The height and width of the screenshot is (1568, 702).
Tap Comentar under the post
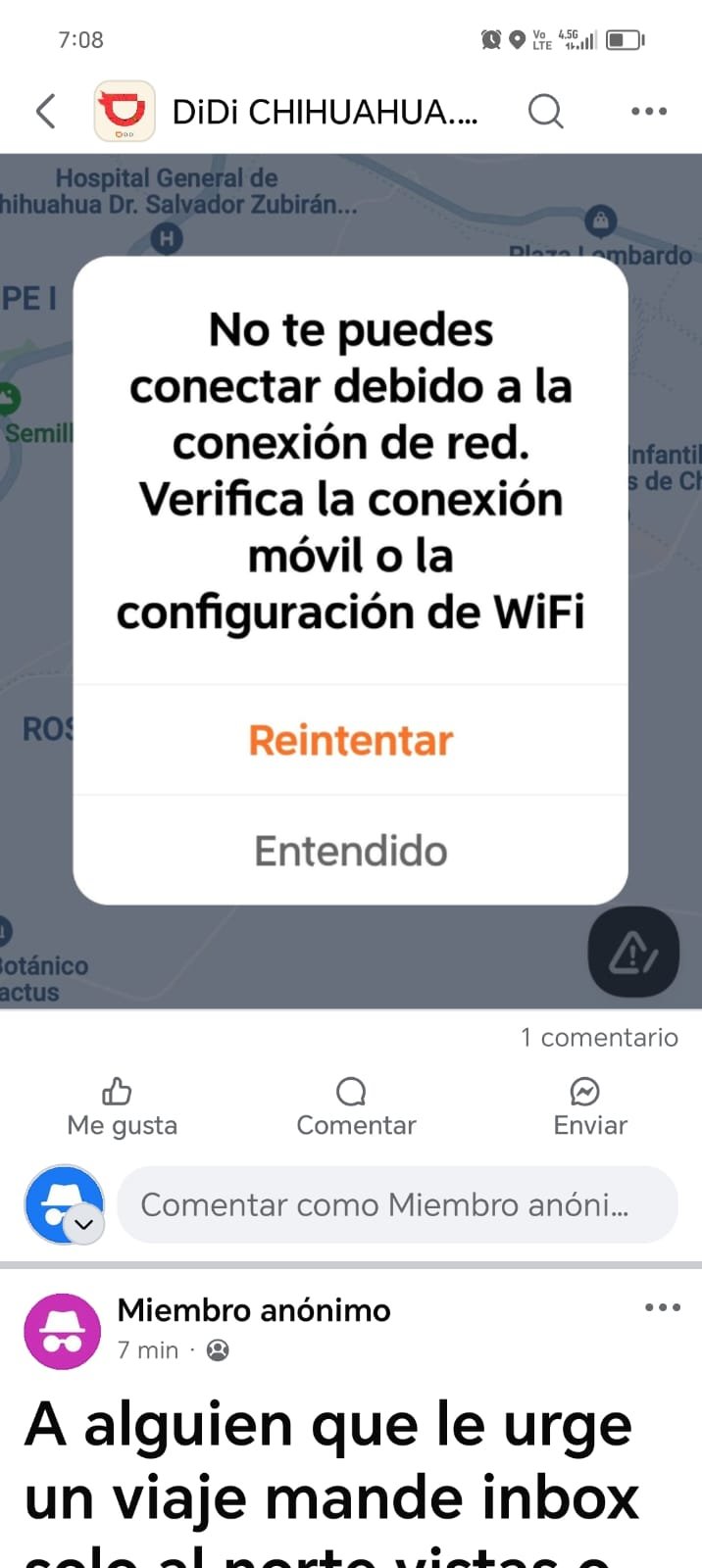(356, 1107)
